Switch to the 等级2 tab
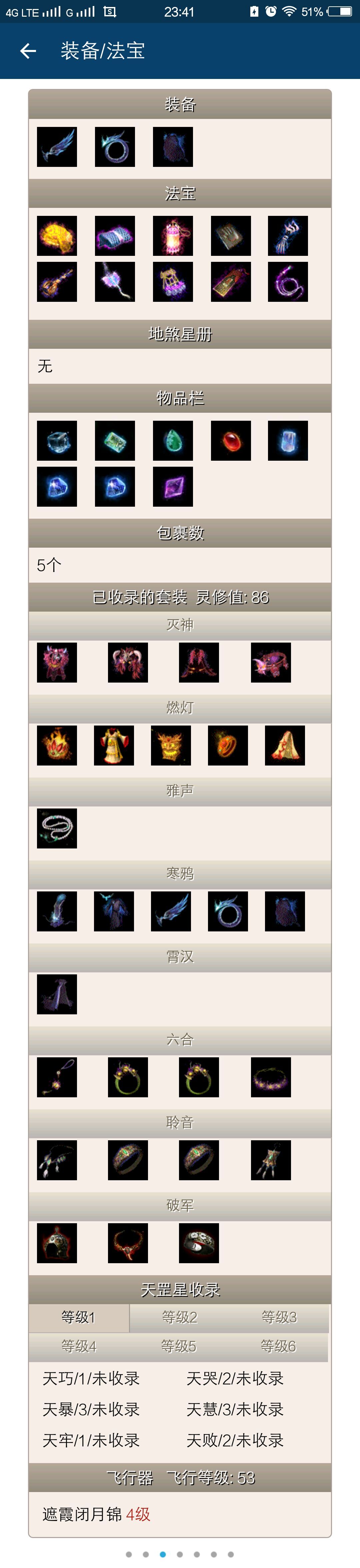The width and height of the screenshot is (360, 1568). [179, 1317]
